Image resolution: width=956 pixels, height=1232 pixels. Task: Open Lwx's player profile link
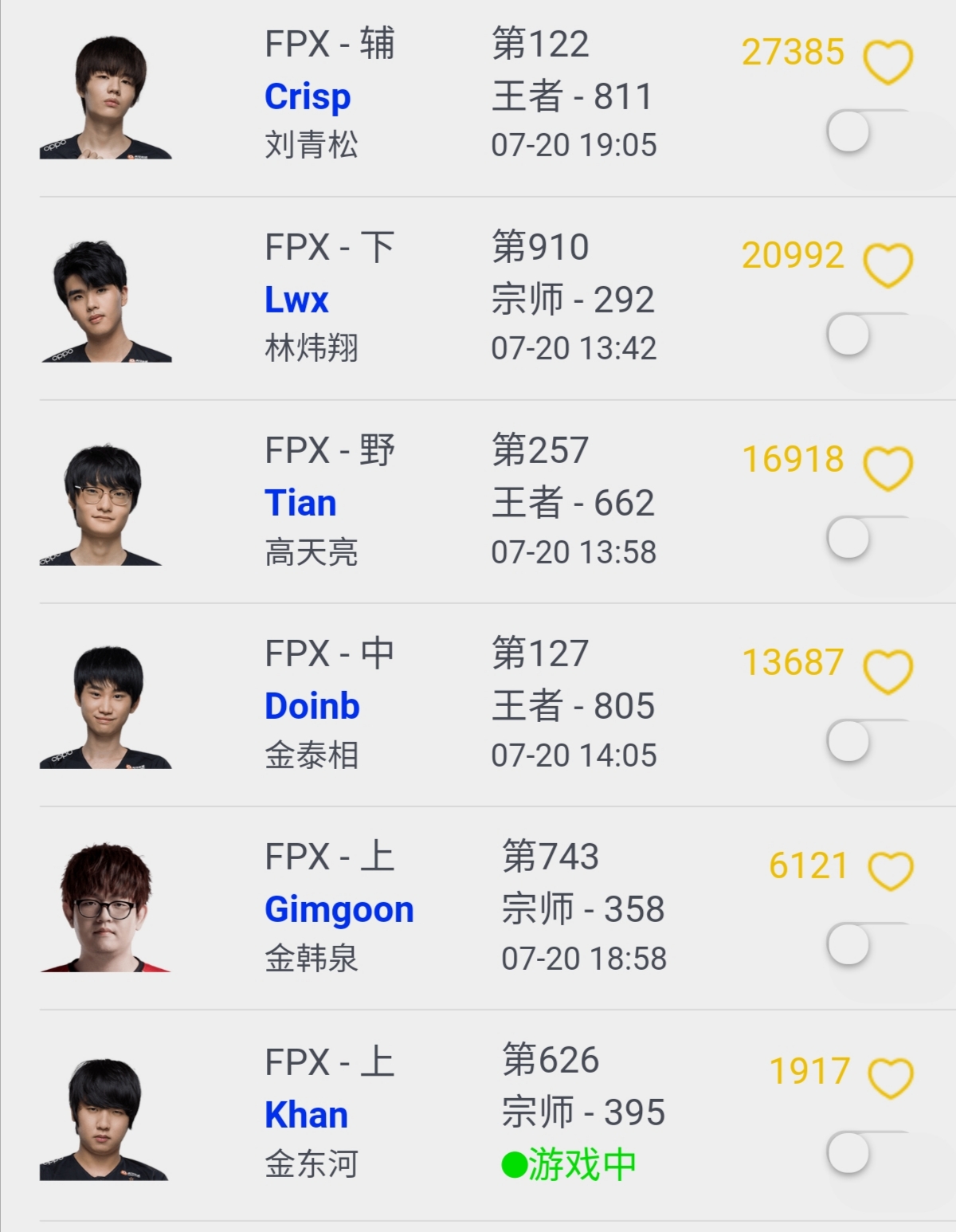tap(296, 300)
